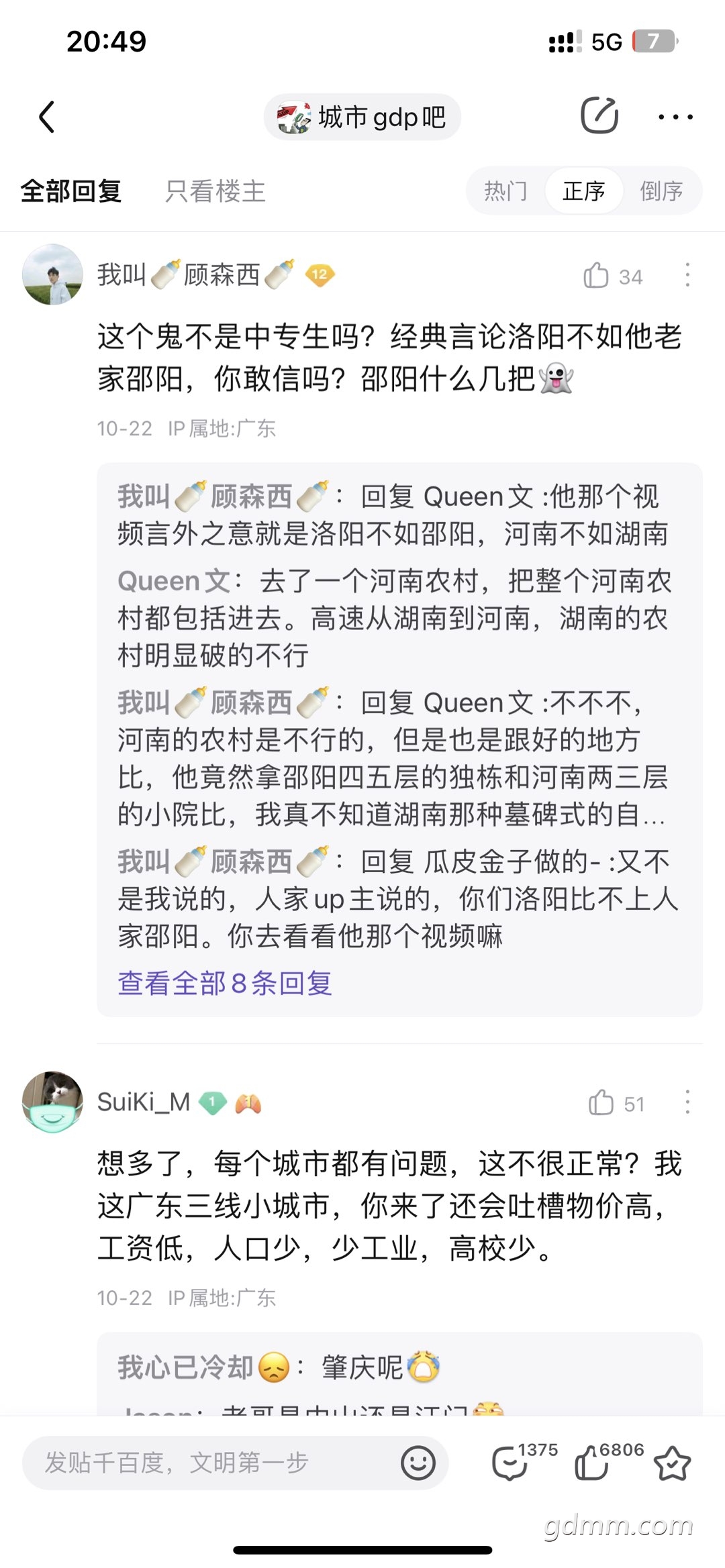This screenshot has height=1568, width=725.
Task: Go back to the previous page
Action: pos(46,117)
